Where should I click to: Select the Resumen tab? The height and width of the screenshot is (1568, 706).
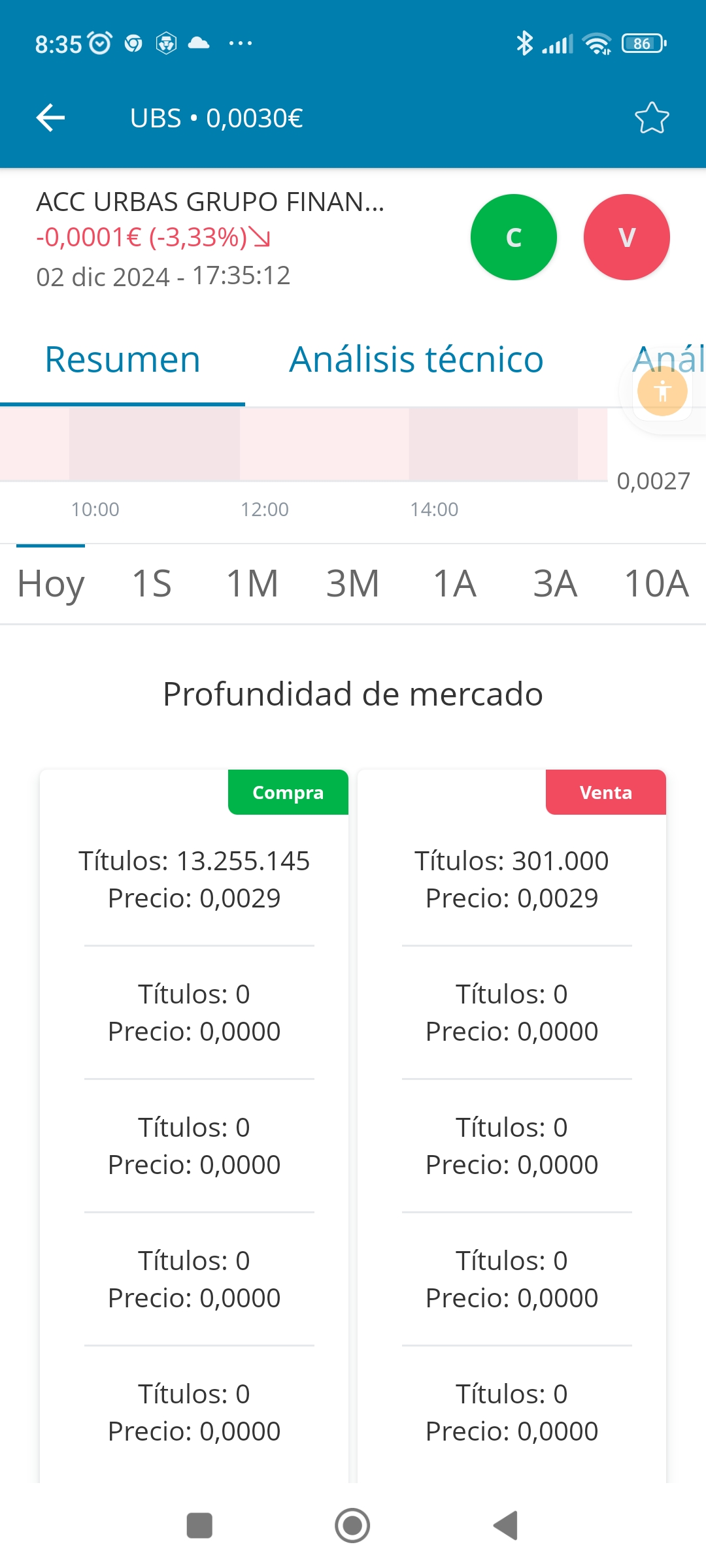122,359
